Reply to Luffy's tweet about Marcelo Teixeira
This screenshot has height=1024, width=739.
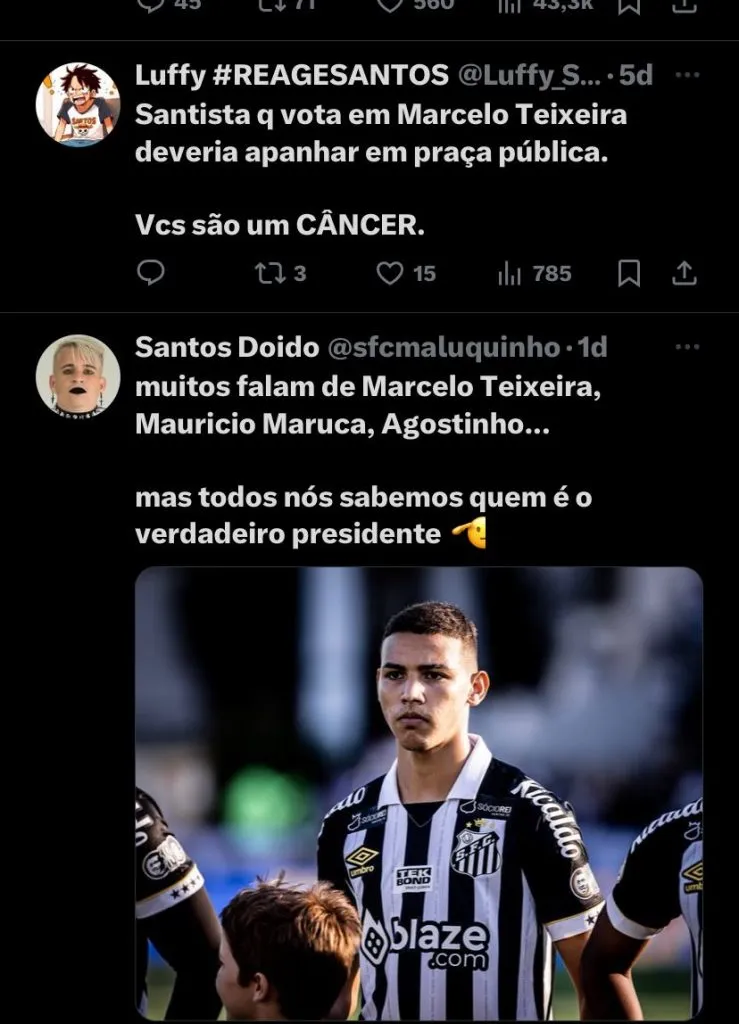pyautogui.click(x=151, y=272)
